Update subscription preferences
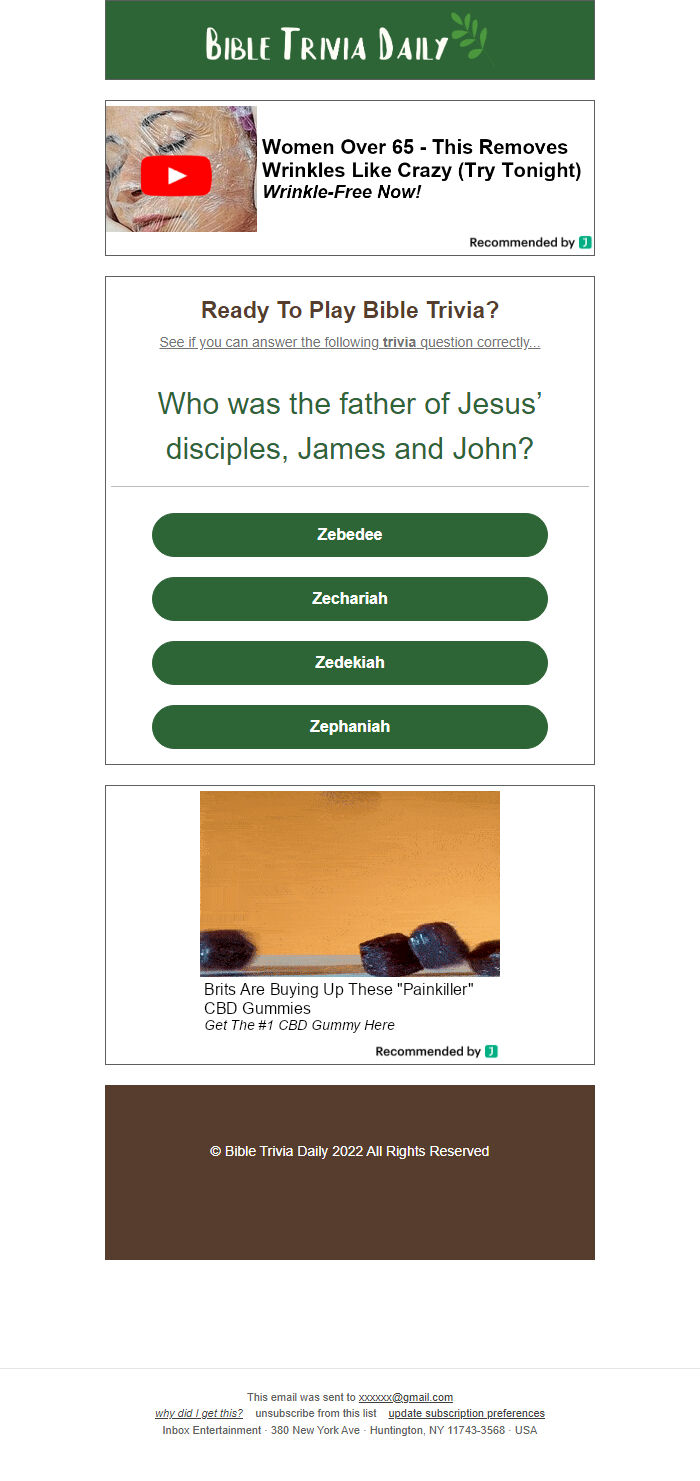Image resolution: width=700 pixels, height=1481 pixels. click(x=467, y=1413)
